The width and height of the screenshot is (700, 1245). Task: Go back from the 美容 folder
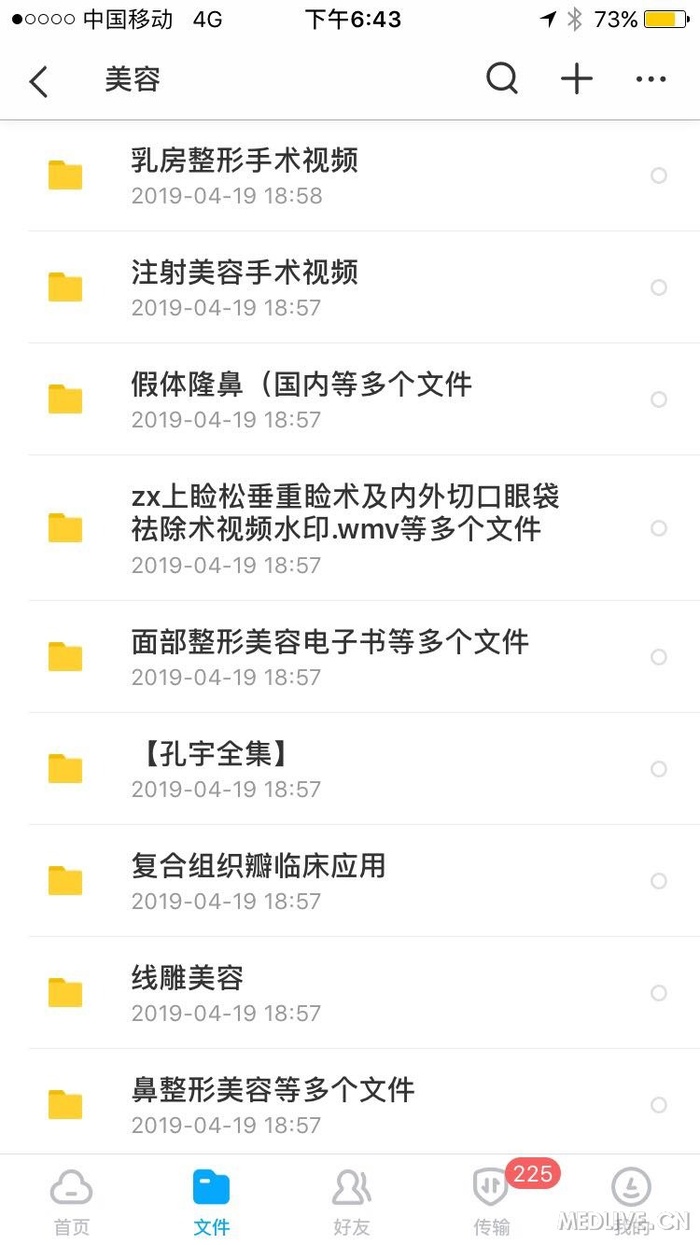(x=39, y=81)
